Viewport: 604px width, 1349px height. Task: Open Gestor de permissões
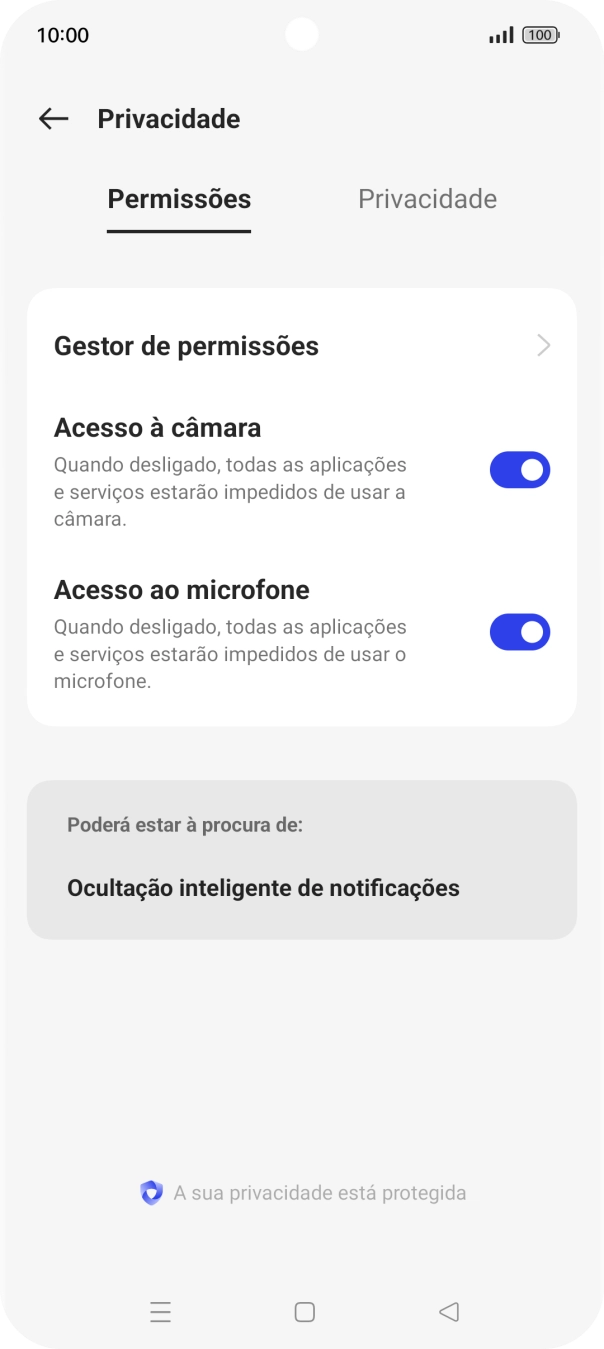(x=301, y=346)
